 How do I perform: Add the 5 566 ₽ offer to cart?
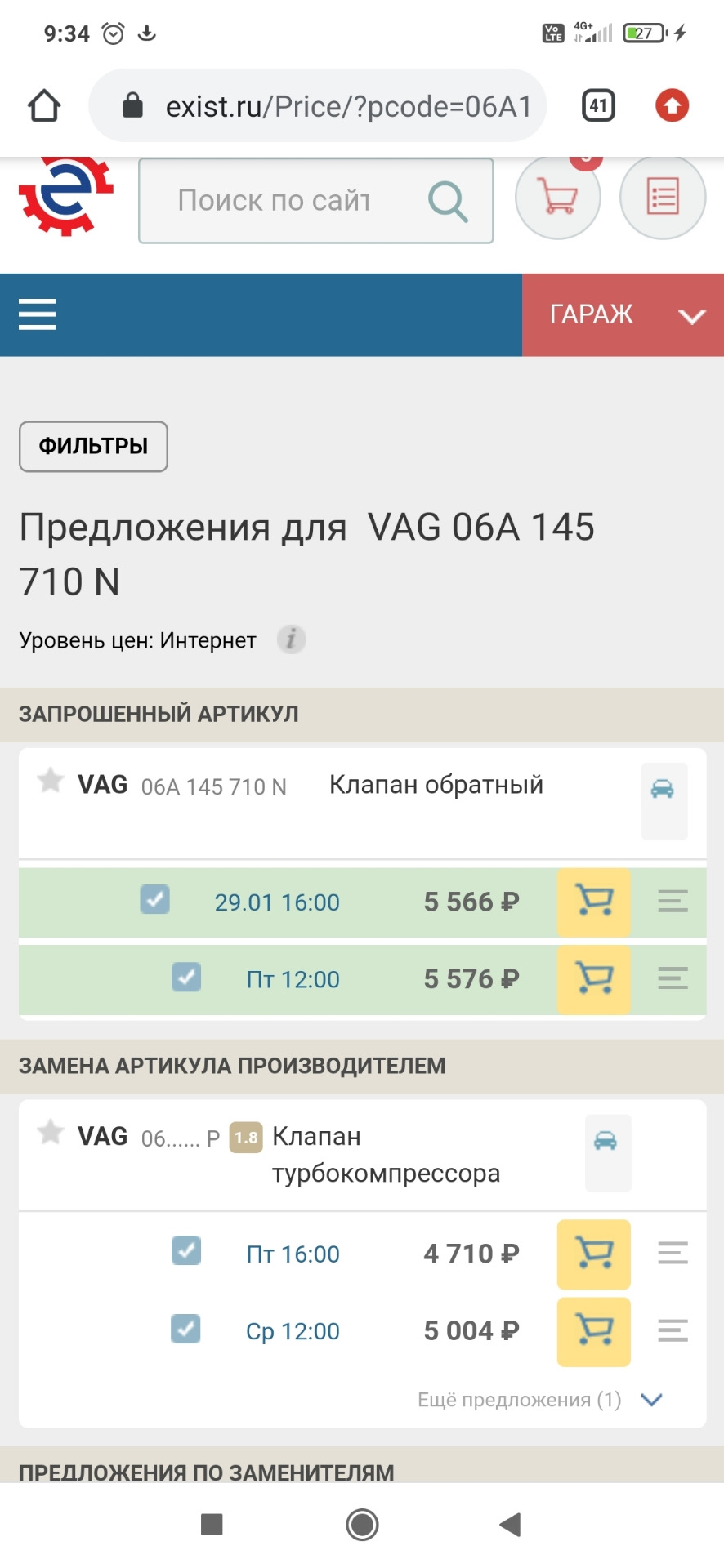[594, 902]
